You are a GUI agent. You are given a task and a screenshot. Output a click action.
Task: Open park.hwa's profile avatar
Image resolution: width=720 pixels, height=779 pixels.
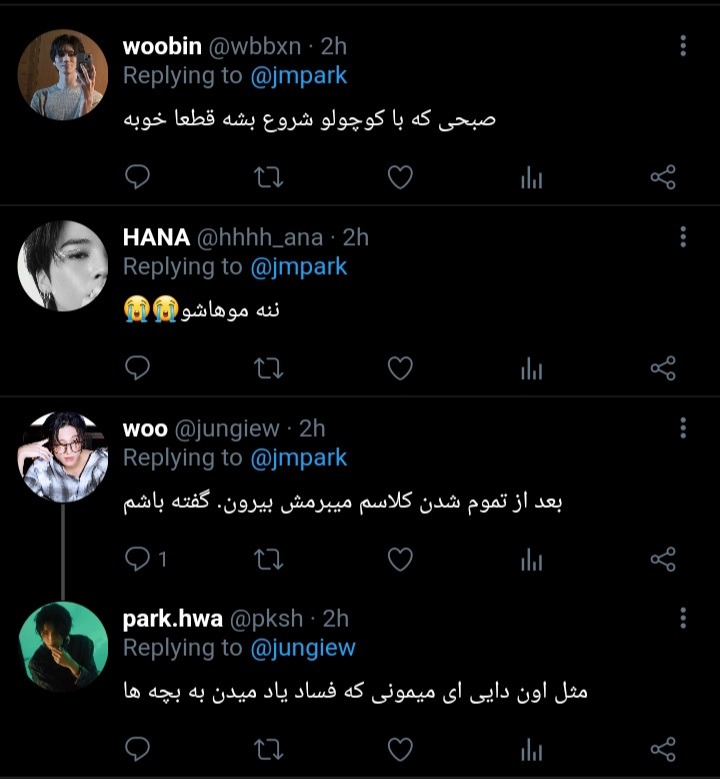[x=63, y=647]
